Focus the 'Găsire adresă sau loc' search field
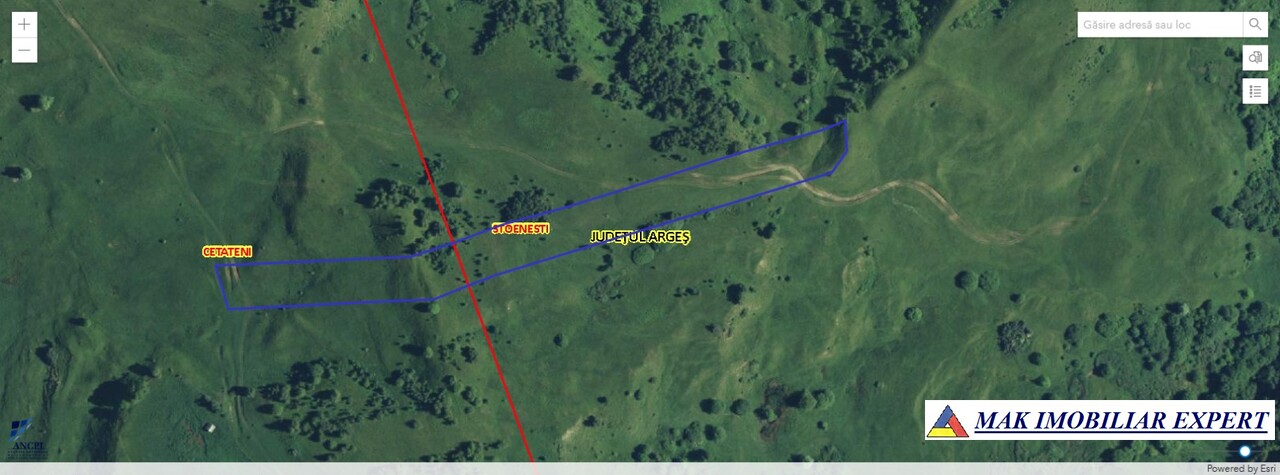The image size is (1280, 475). [1159, 25]
